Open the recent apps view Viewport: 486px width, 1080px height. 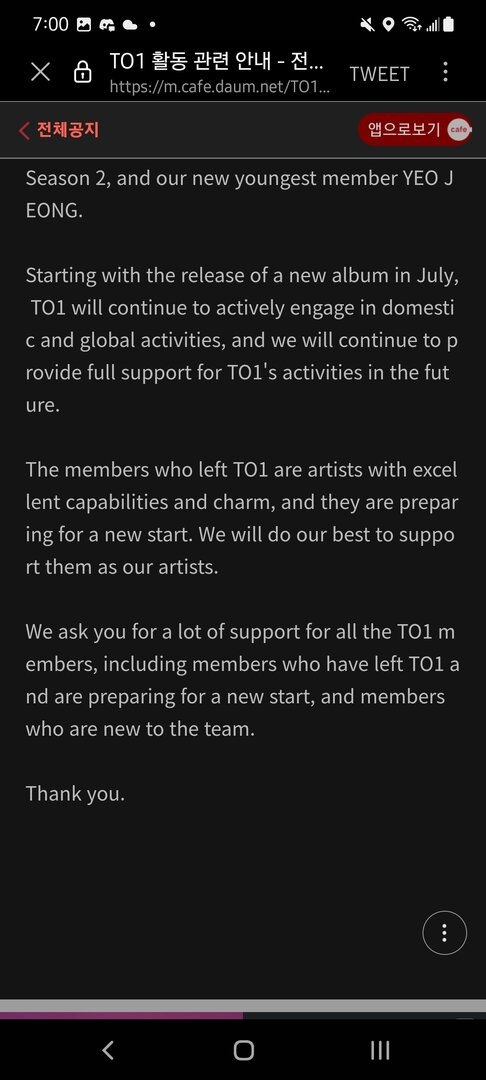point(380,1050)
